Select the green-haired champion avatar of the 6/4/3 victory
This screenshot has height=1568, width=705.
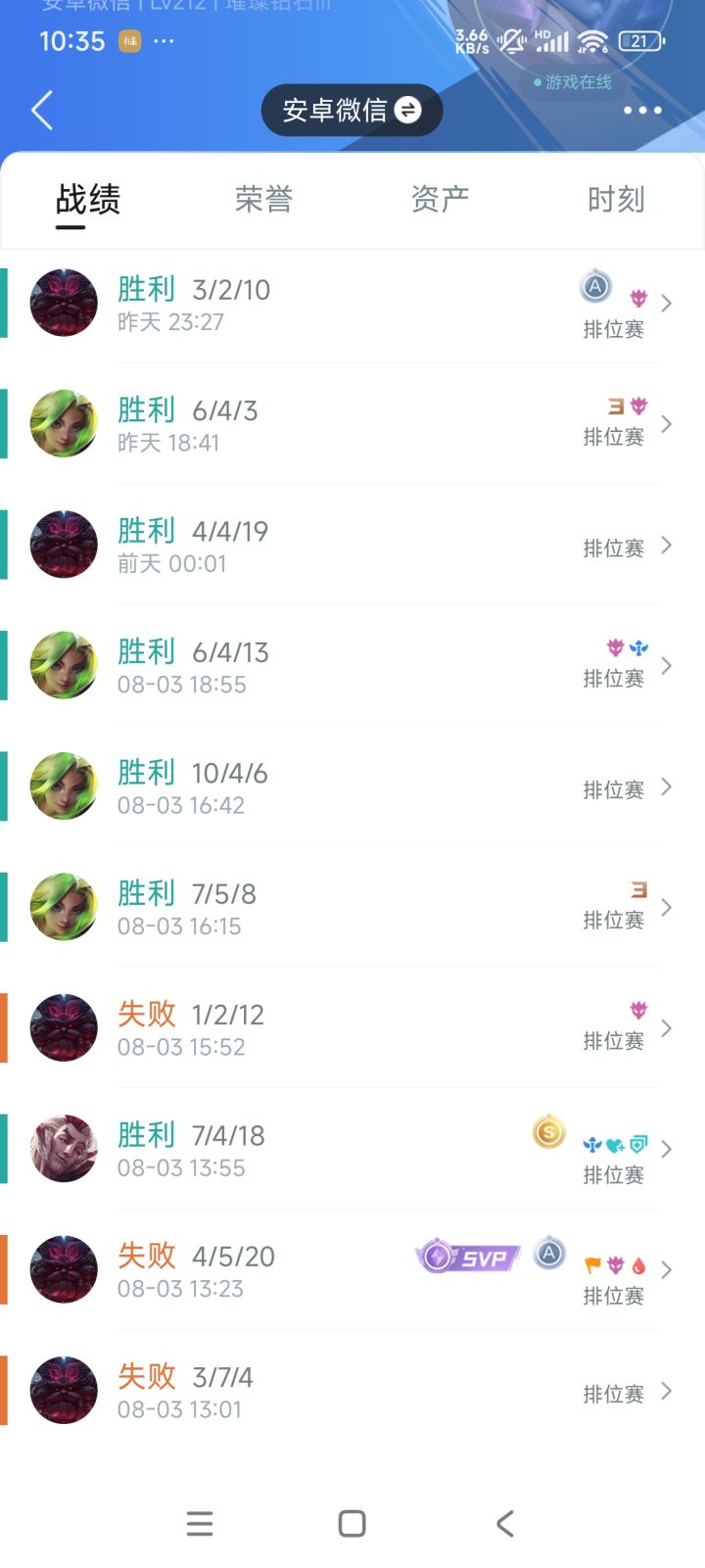pos(63,423)
